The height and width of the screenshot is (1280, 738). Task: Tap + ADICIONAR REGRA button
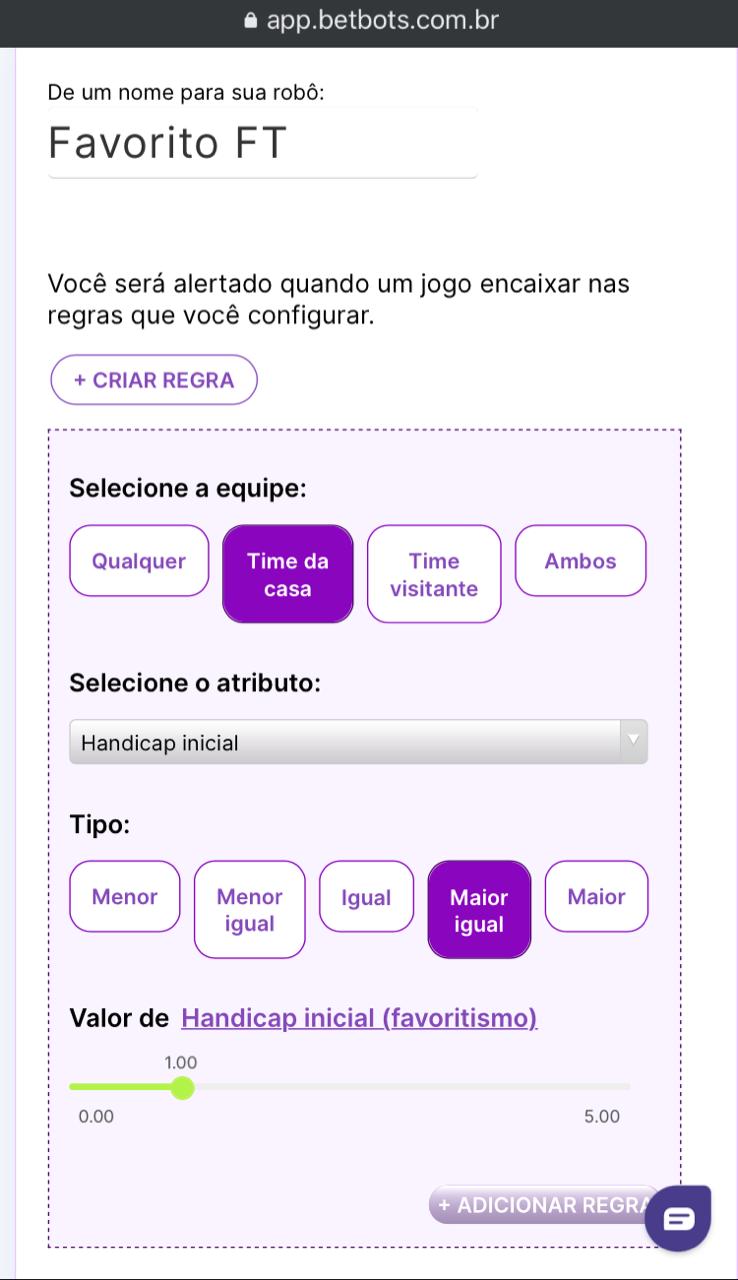(545, 1205)
